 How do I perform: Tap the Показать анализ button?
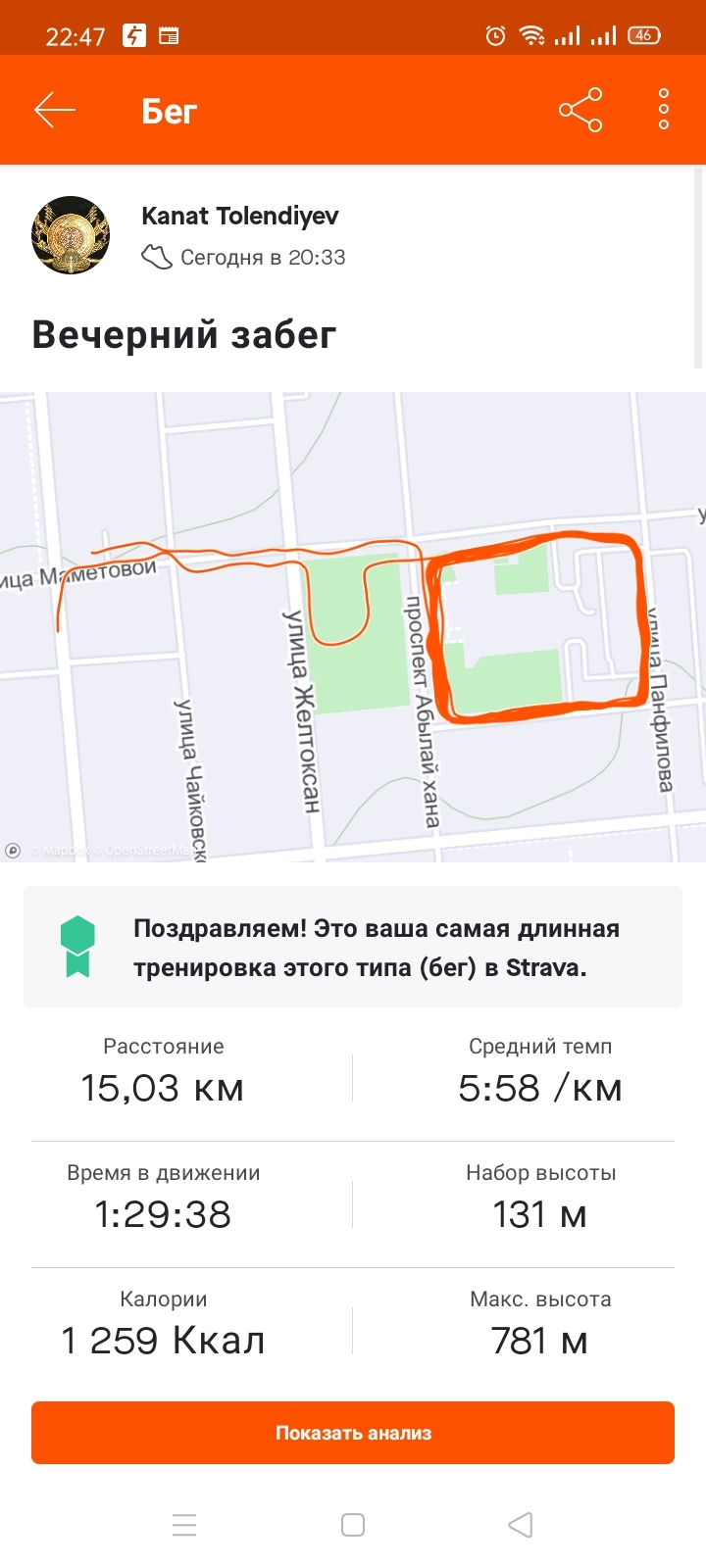[353, 1433]
